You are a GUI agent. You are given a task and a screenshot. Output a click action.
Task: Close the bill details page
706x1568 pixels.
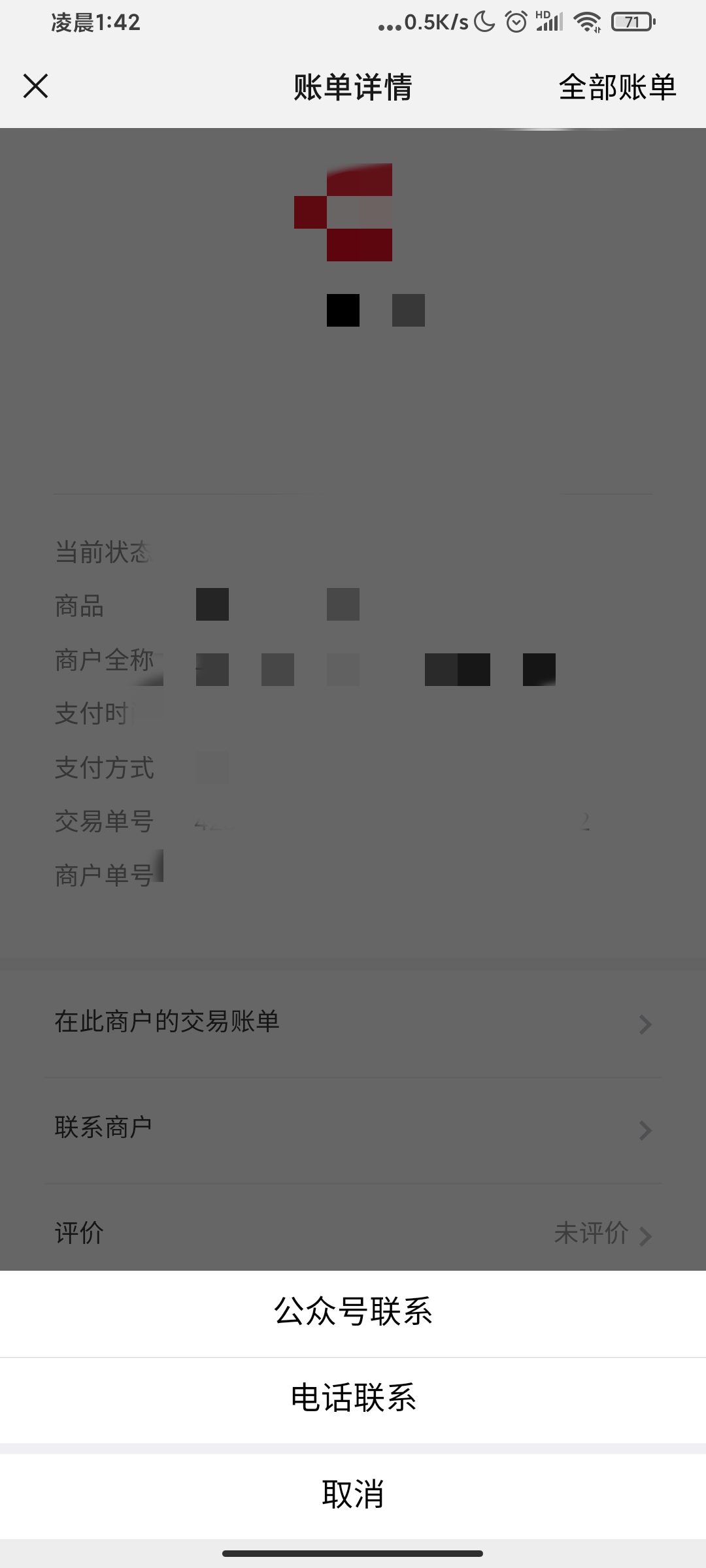[x=35, y=86]
